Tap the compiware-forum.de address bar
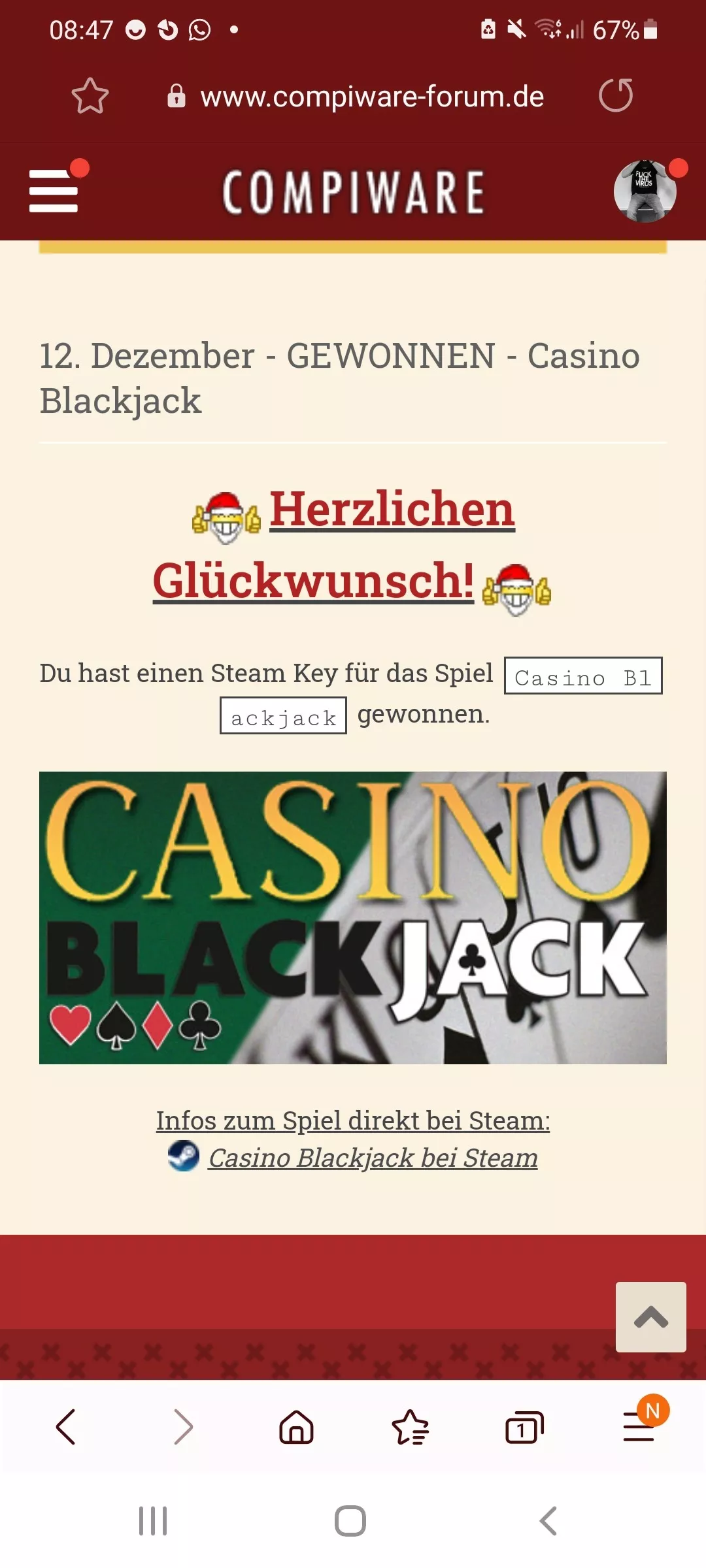 [356, 97]
